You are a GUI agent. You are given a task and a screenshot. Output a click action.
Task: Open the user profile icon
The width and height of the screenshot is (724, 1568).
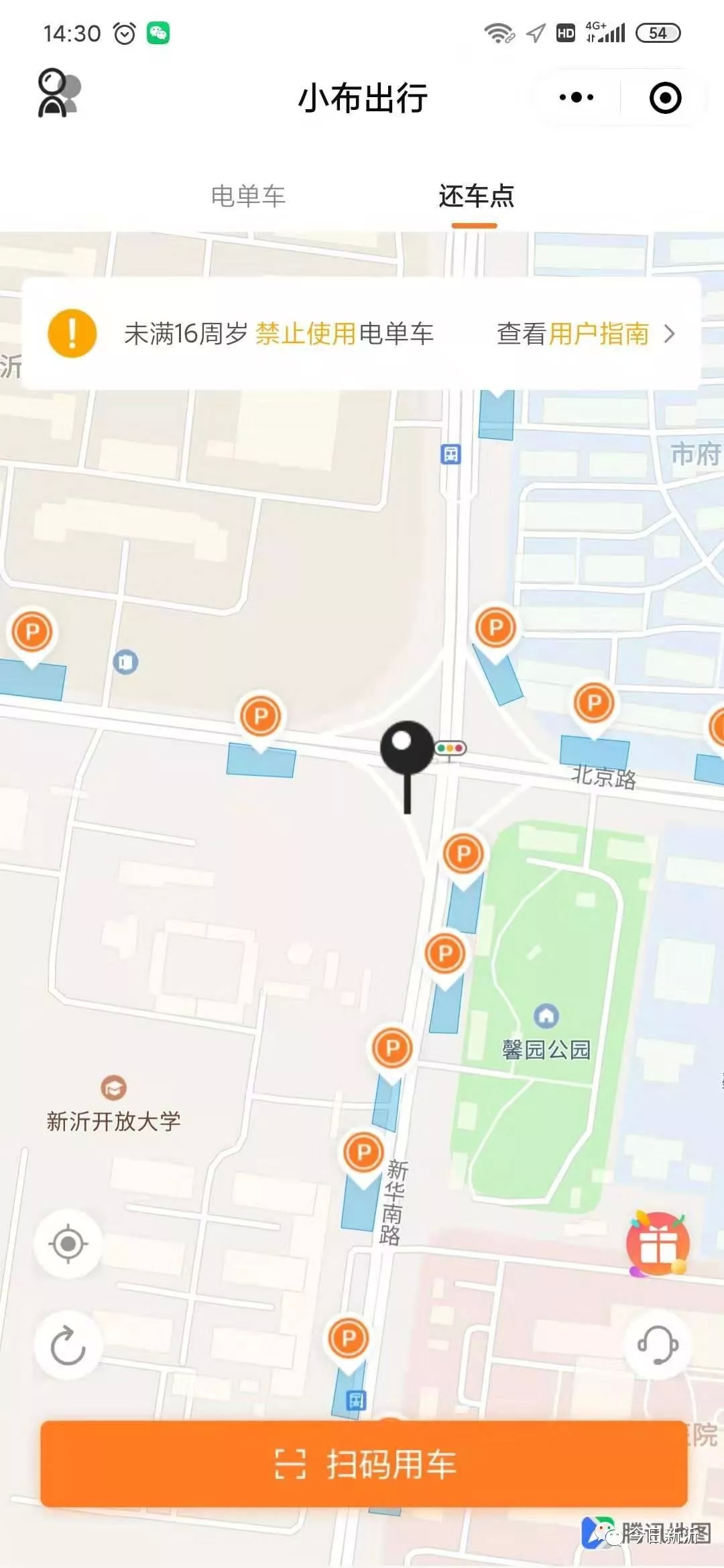pos(58,94)
